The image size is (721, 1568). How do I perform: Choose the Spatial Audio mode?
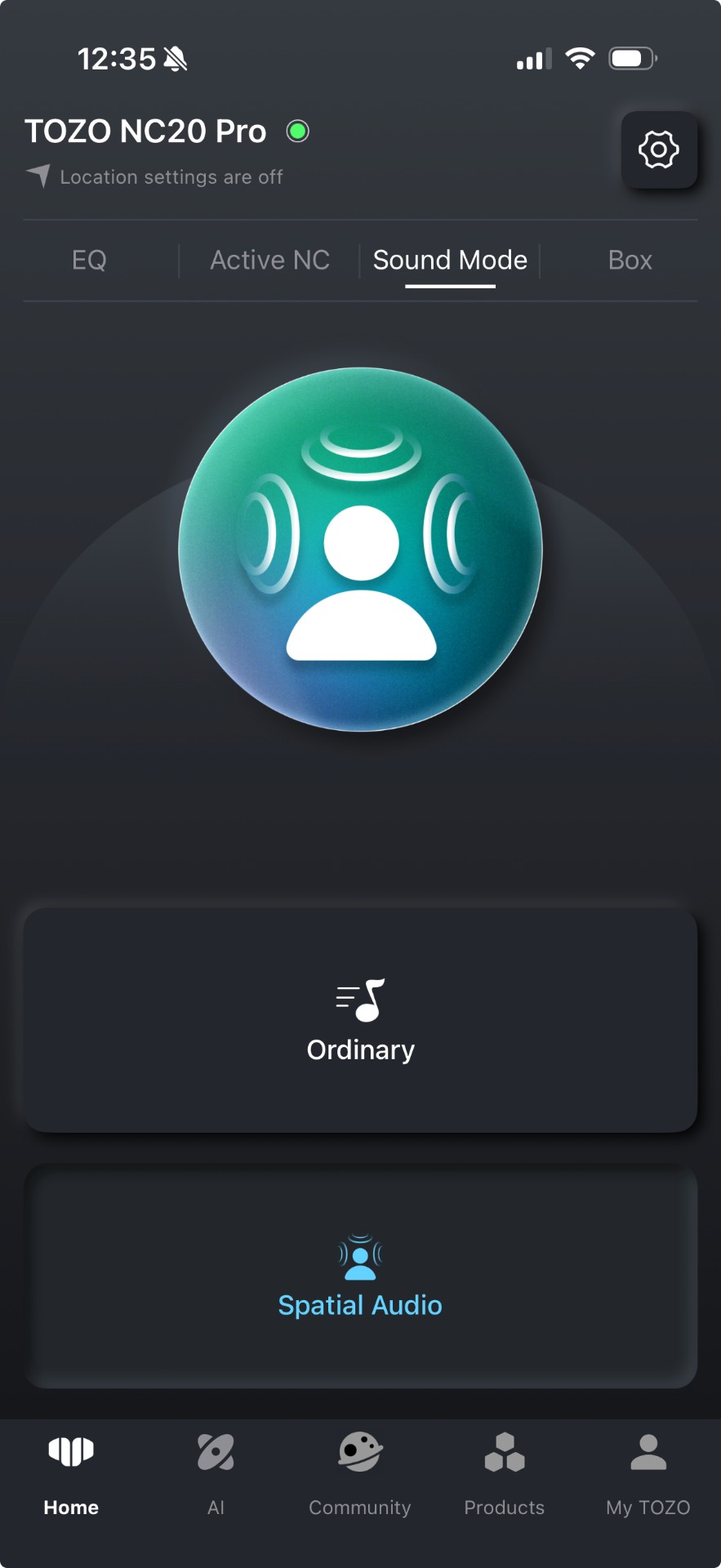(x=360, y=1276)
